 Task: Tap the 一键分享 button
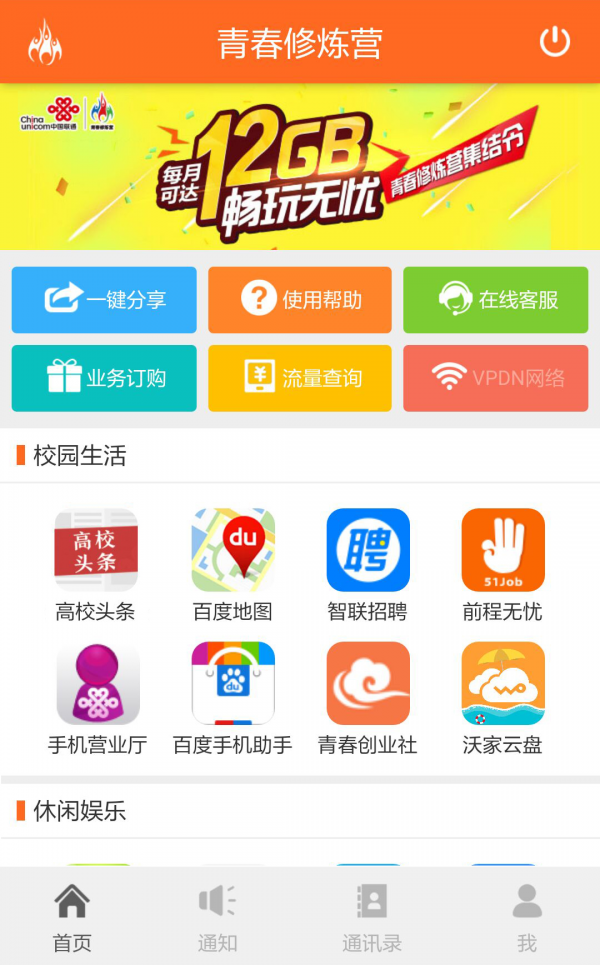104,299
